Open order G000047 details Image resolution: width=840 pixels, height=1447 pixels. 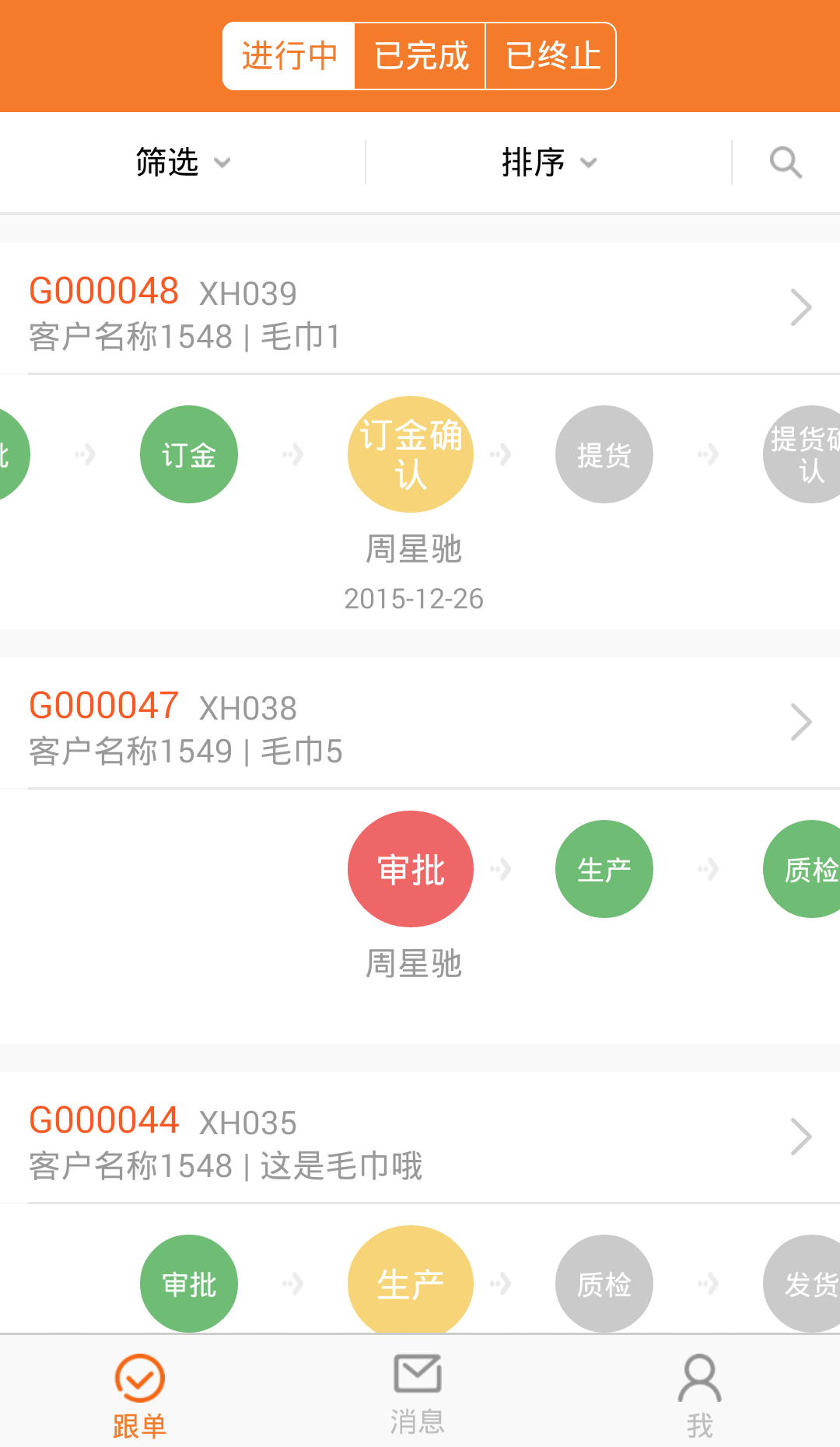800,723
